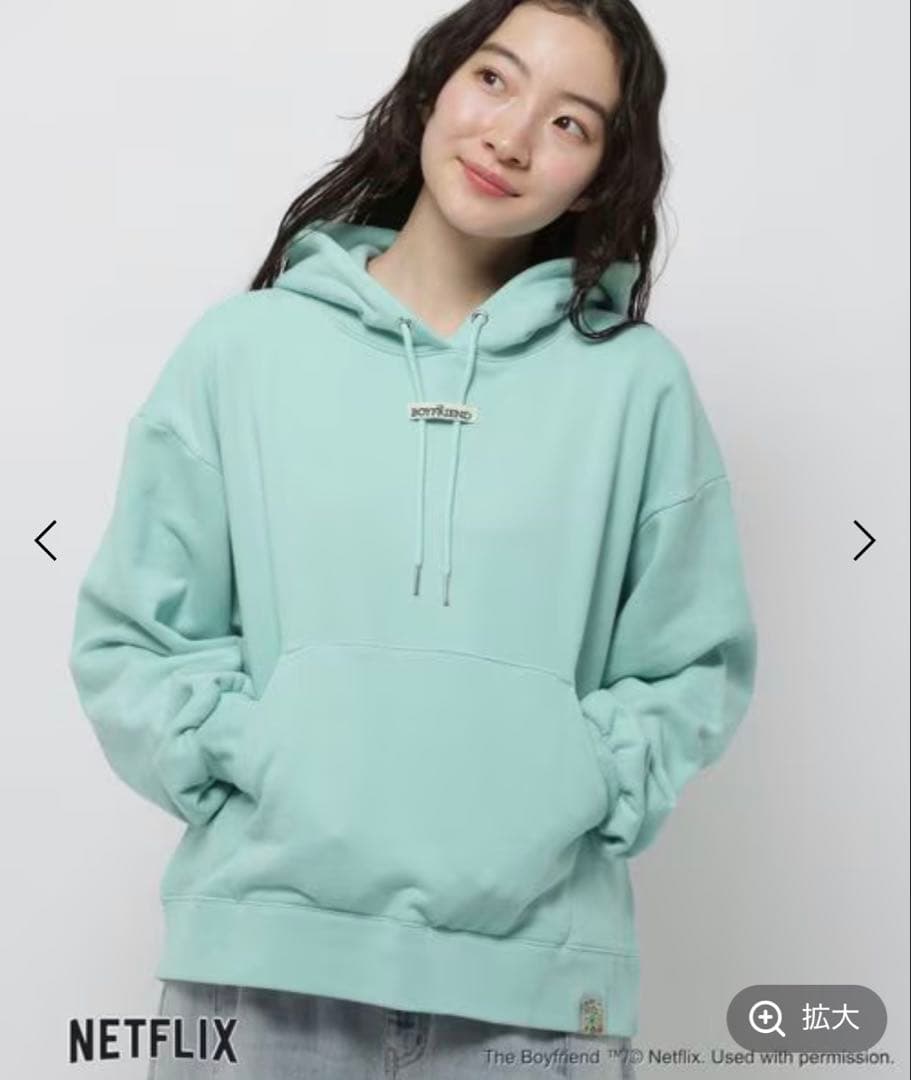Show the next product image
911x1080 pixels.
[864, 540]
